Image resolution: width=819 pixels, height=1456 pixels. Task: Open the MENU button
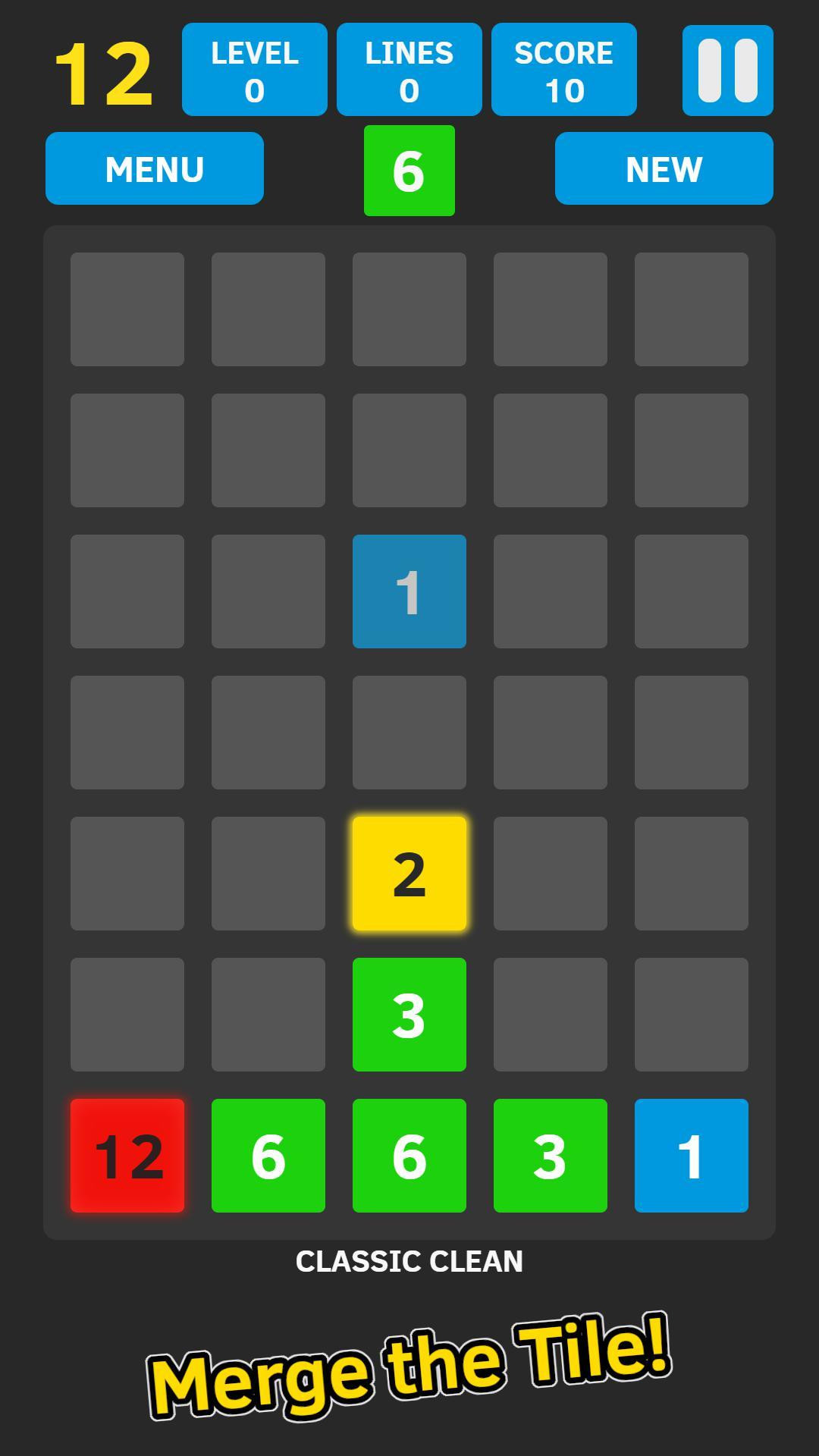(x=155, y=168)
